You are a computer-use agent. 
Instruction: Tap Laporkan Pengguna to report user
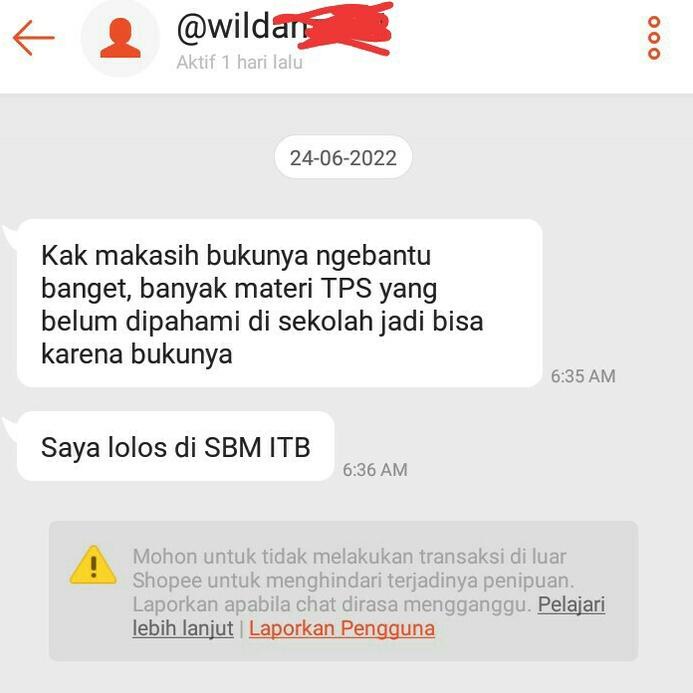(x=342, y=628)
